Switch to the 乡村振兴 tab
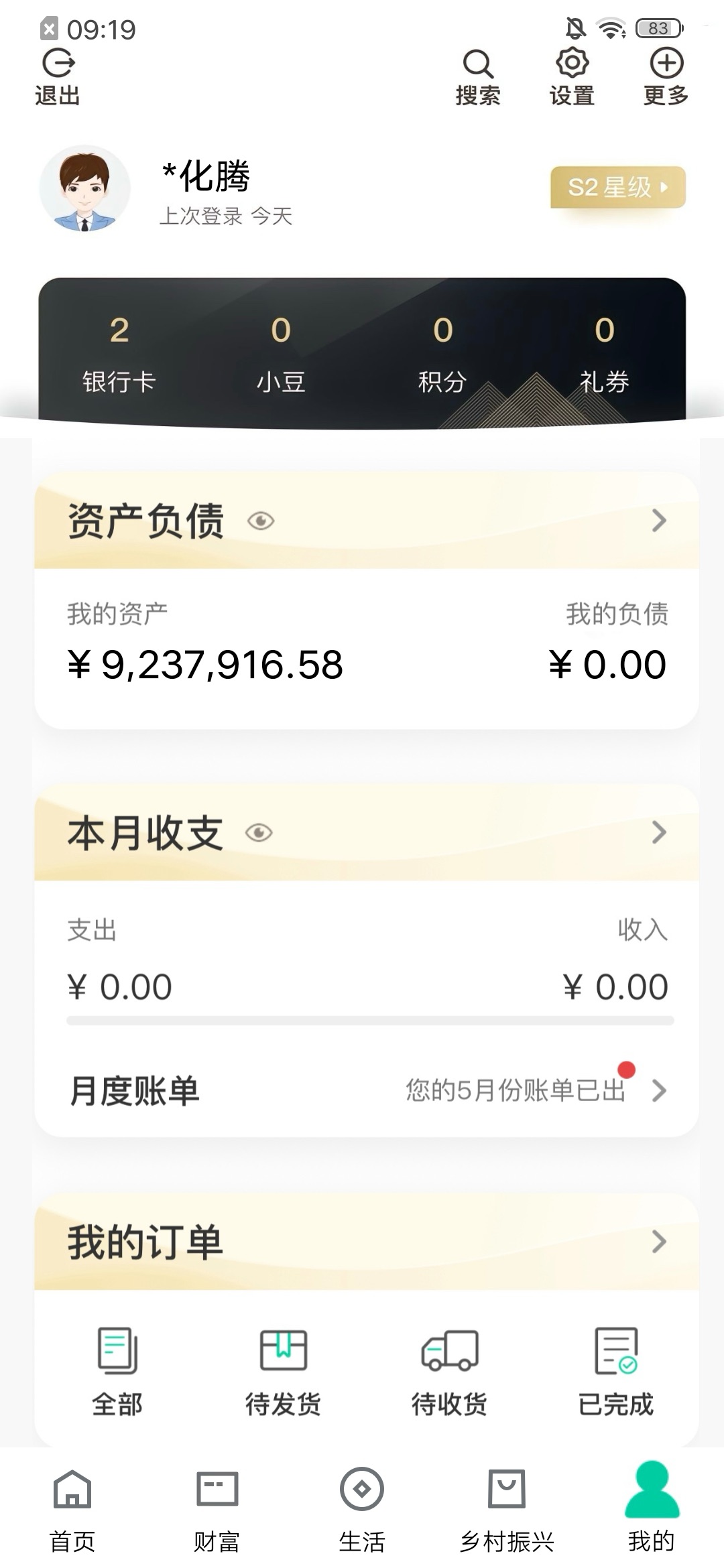Screen dimensions: 724x1568 pos(507,1511)
